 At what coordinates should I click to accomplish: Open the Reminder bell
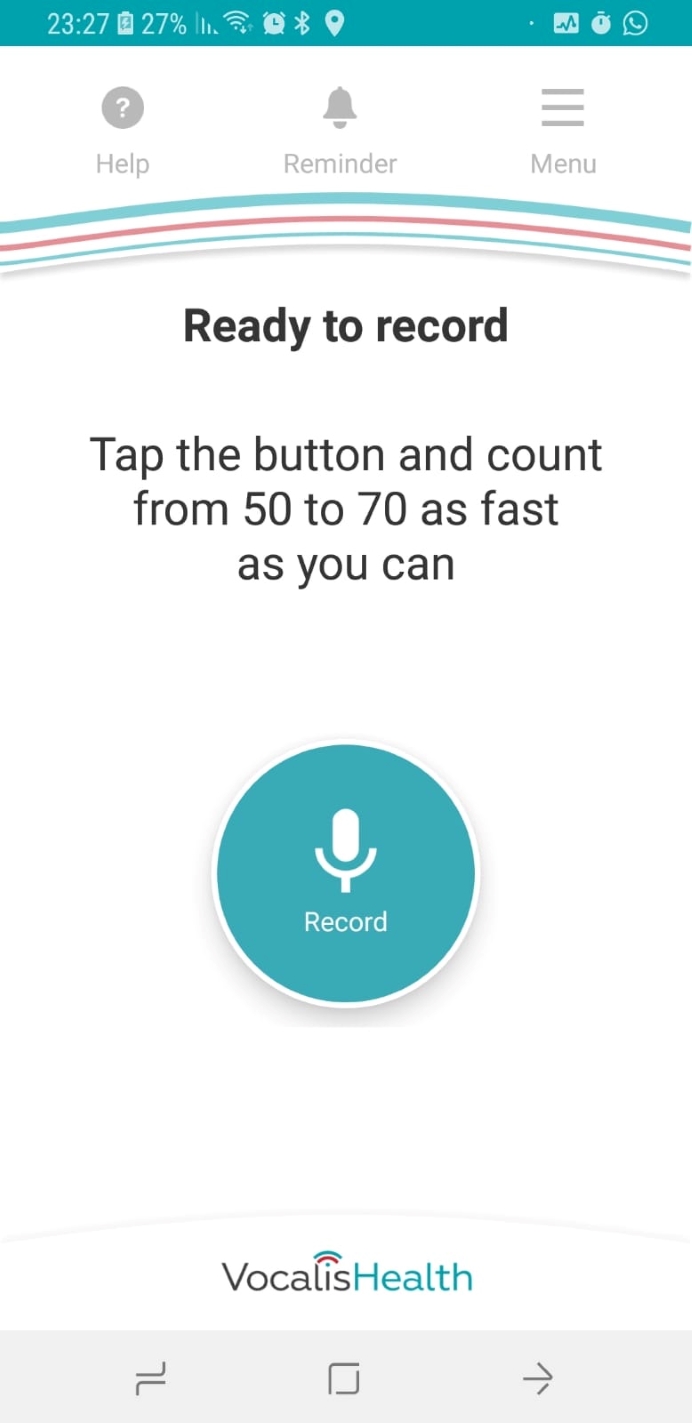[x=340, y=108]
